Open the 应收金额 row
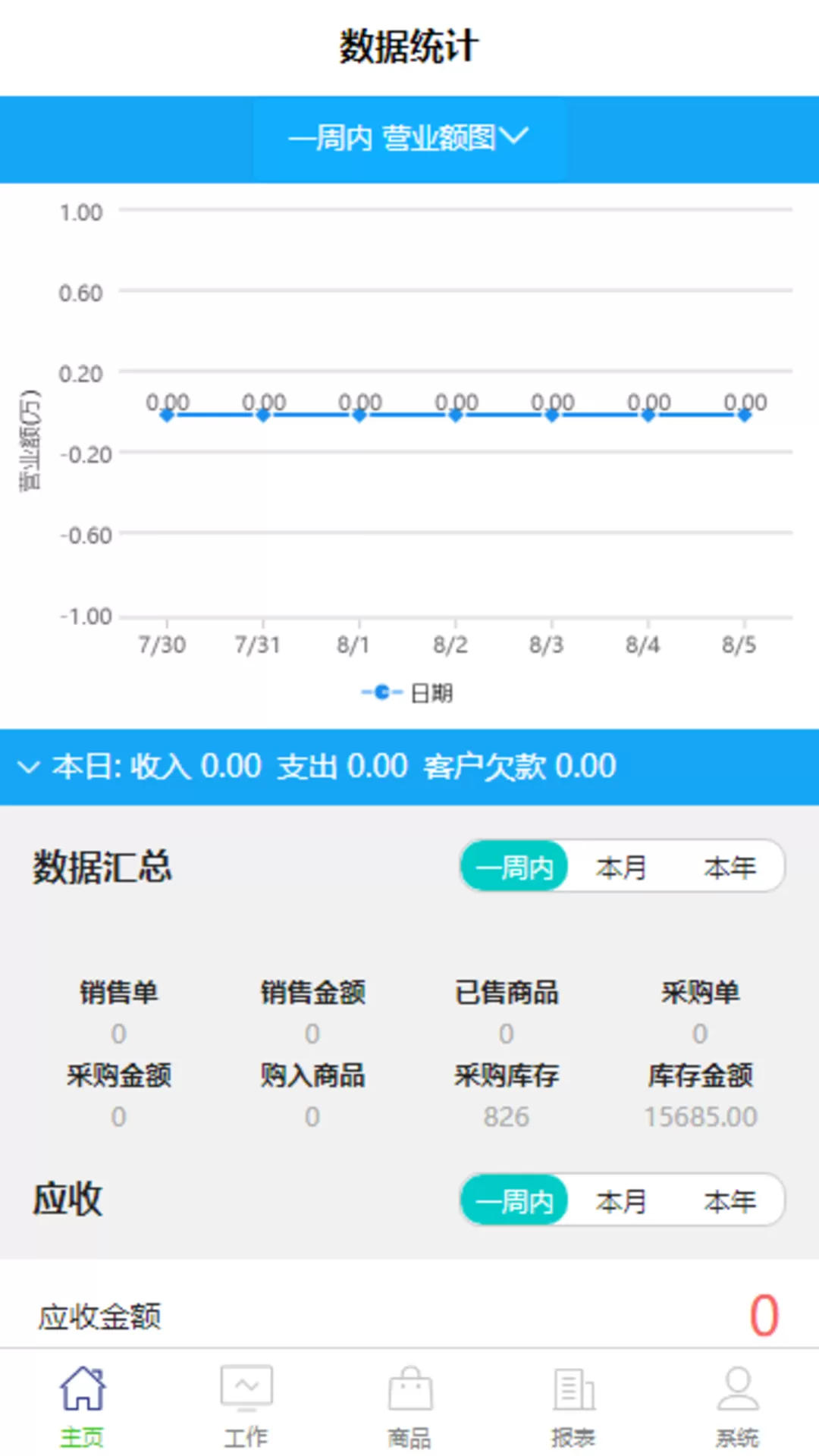The image size is (819, 1456). tap(409, 1315)
